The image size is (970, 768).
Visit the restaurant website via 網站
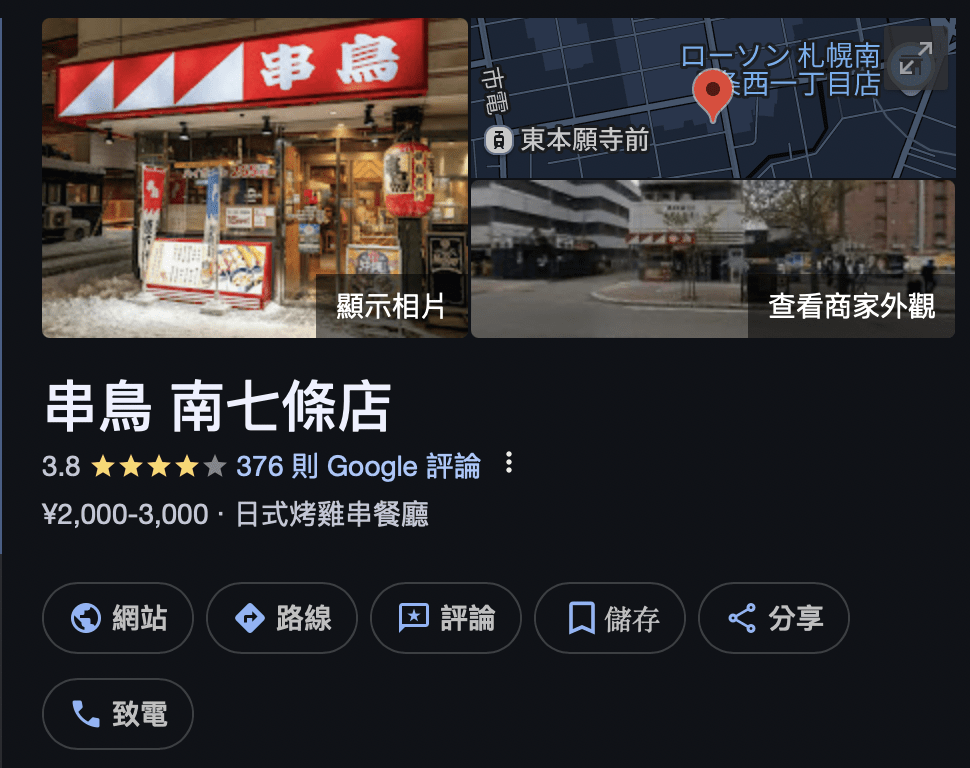(x=118, y=618)
